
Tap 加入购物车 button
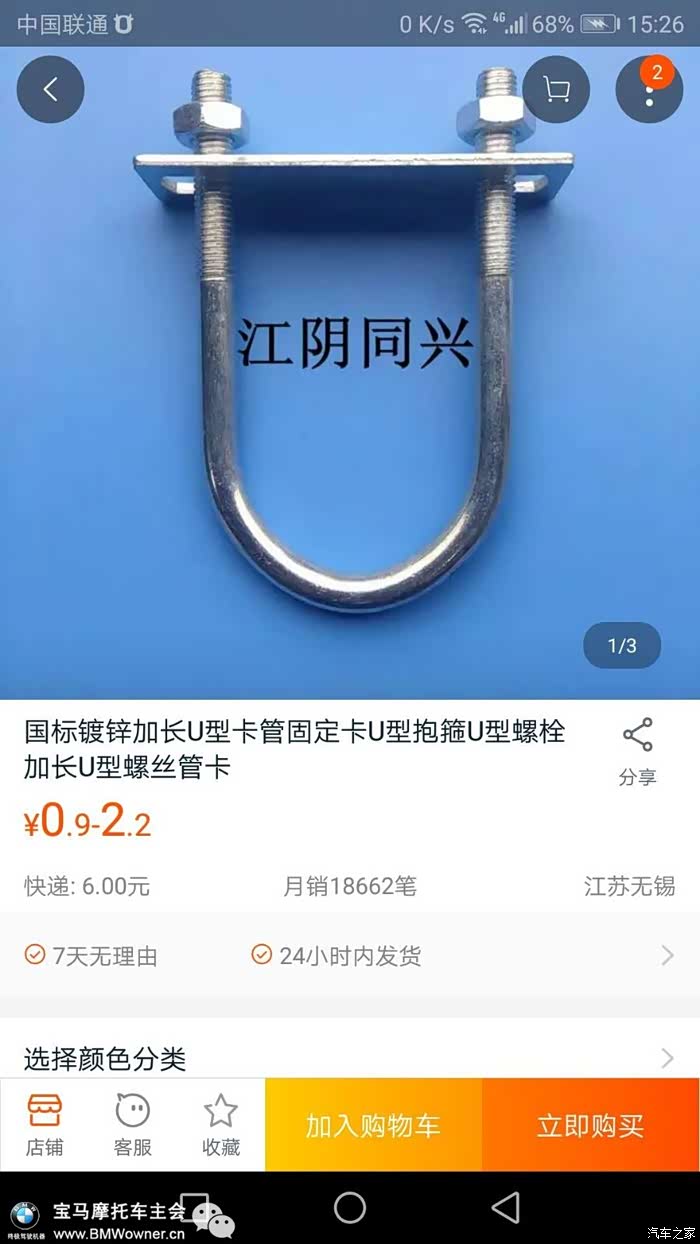[x=373, y=1125]
